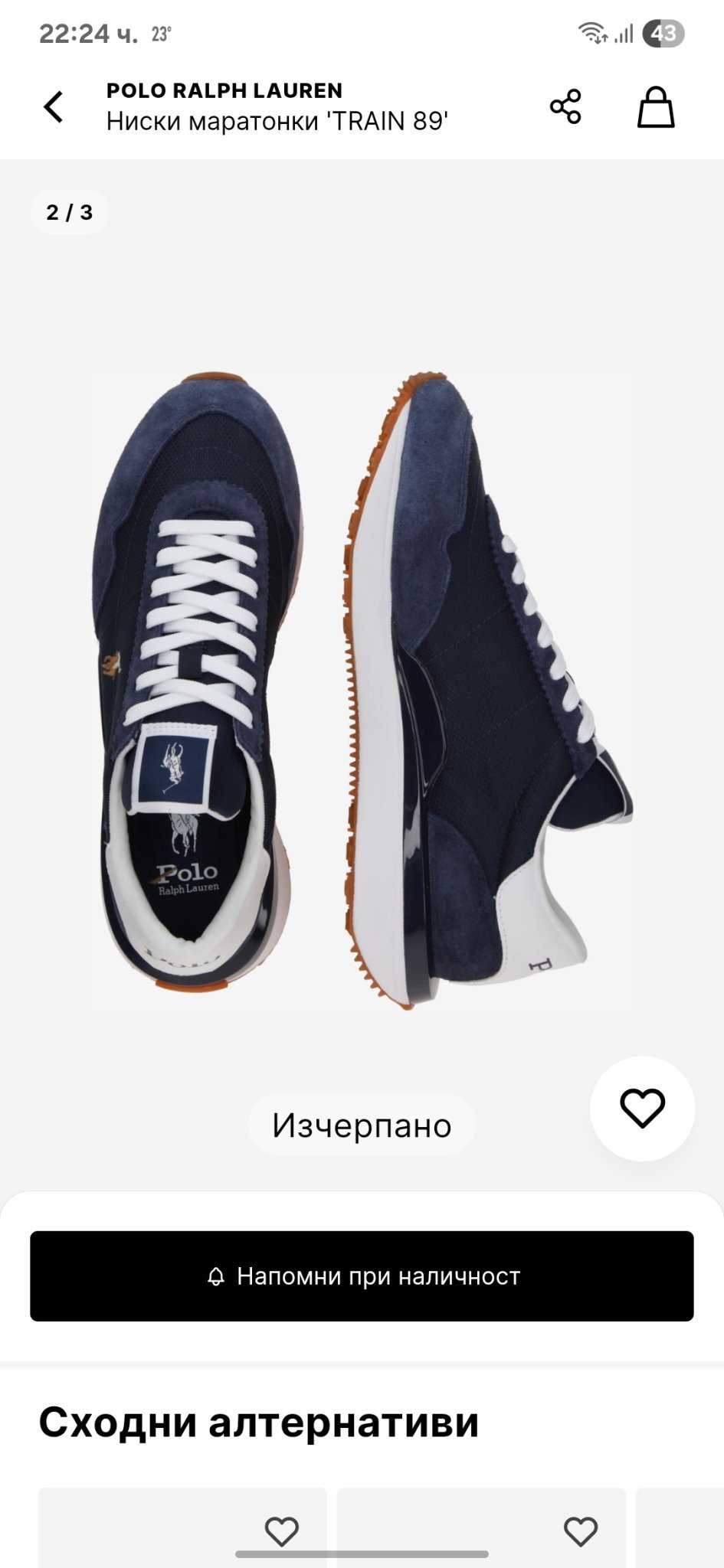
Task: Open the product image in full view
Action: pyautogui.click(x=362, y=689)
